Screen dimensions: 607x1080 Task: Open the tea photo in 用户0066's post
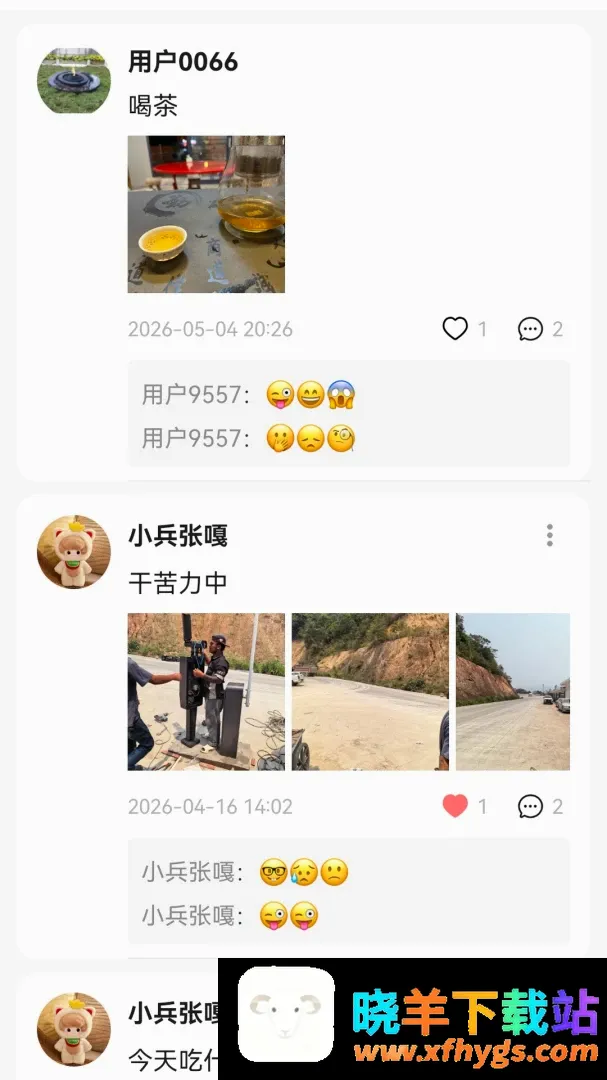(x=206, y=214)
